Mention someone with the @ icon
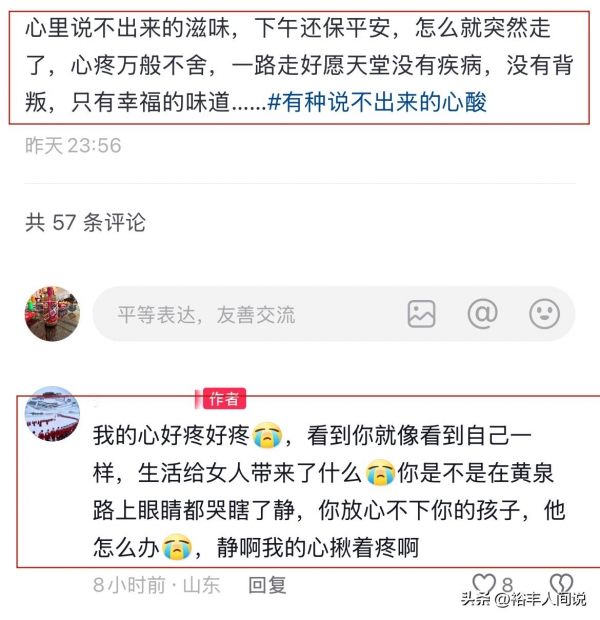The width and height of the screenshot is (600, 620). (483, 314)
